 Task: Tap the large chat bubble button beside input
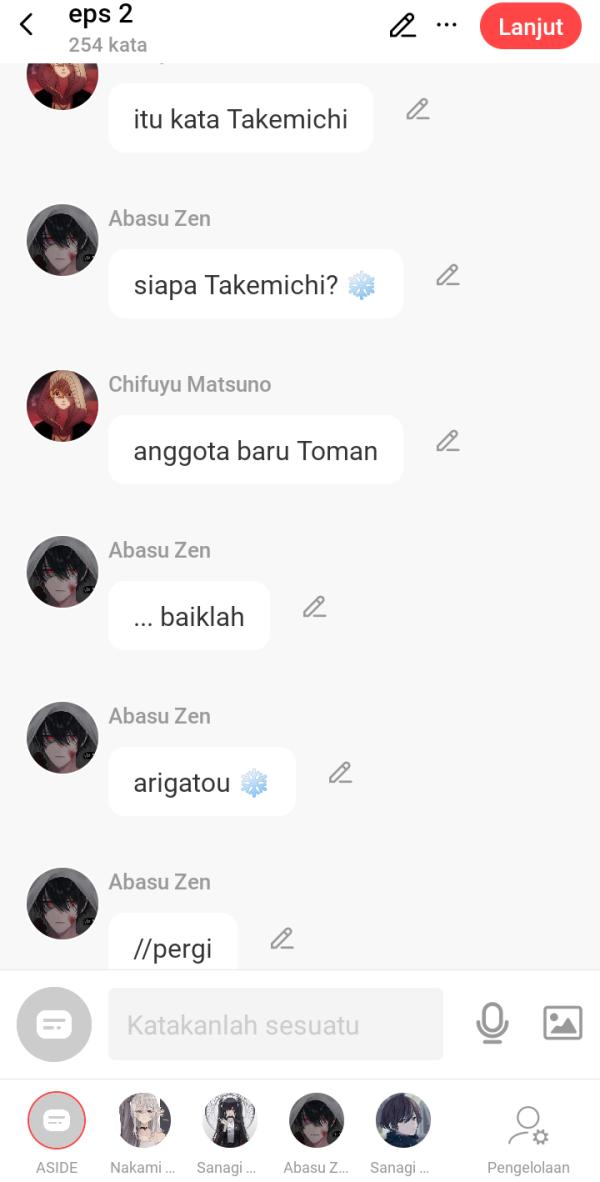coord(54,1024)
